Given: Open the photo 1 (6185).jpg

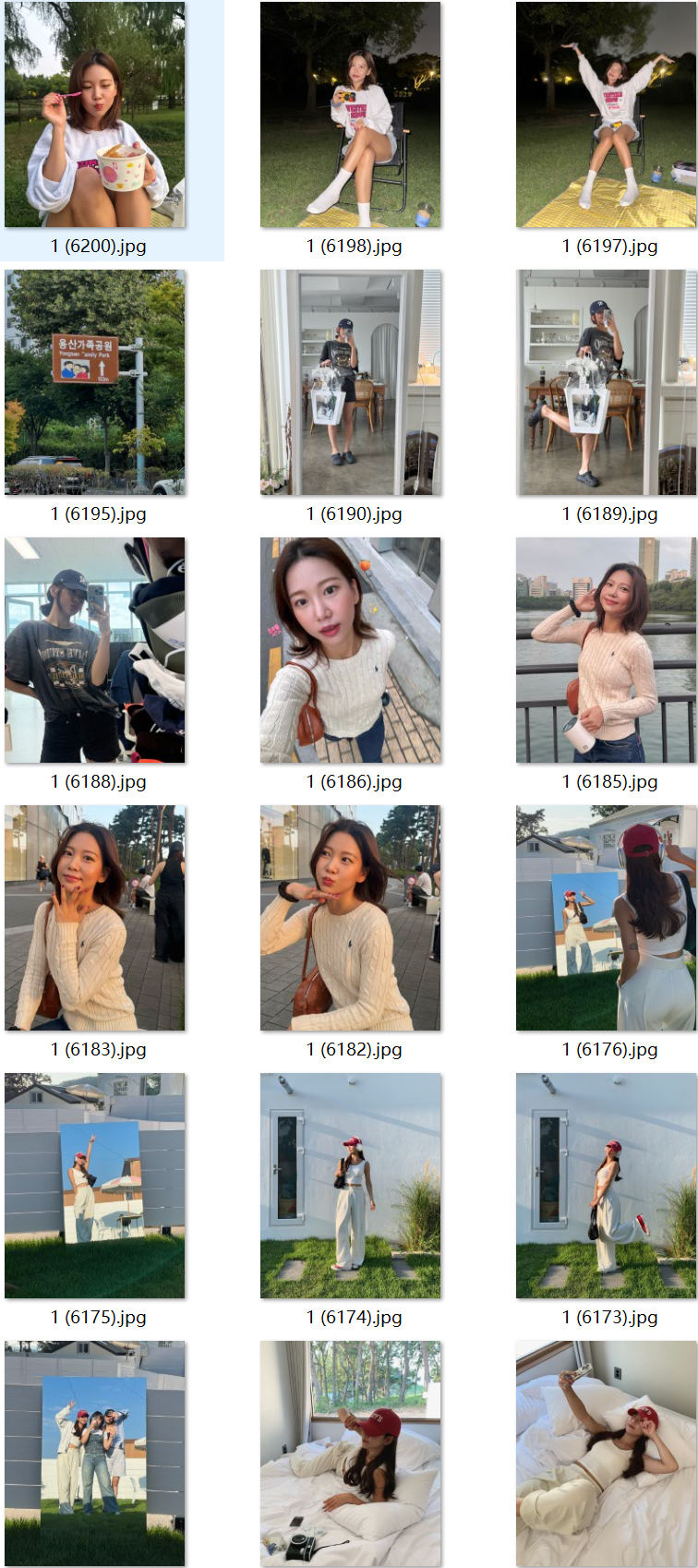Looking at the screenshot, I should [606, 650].
